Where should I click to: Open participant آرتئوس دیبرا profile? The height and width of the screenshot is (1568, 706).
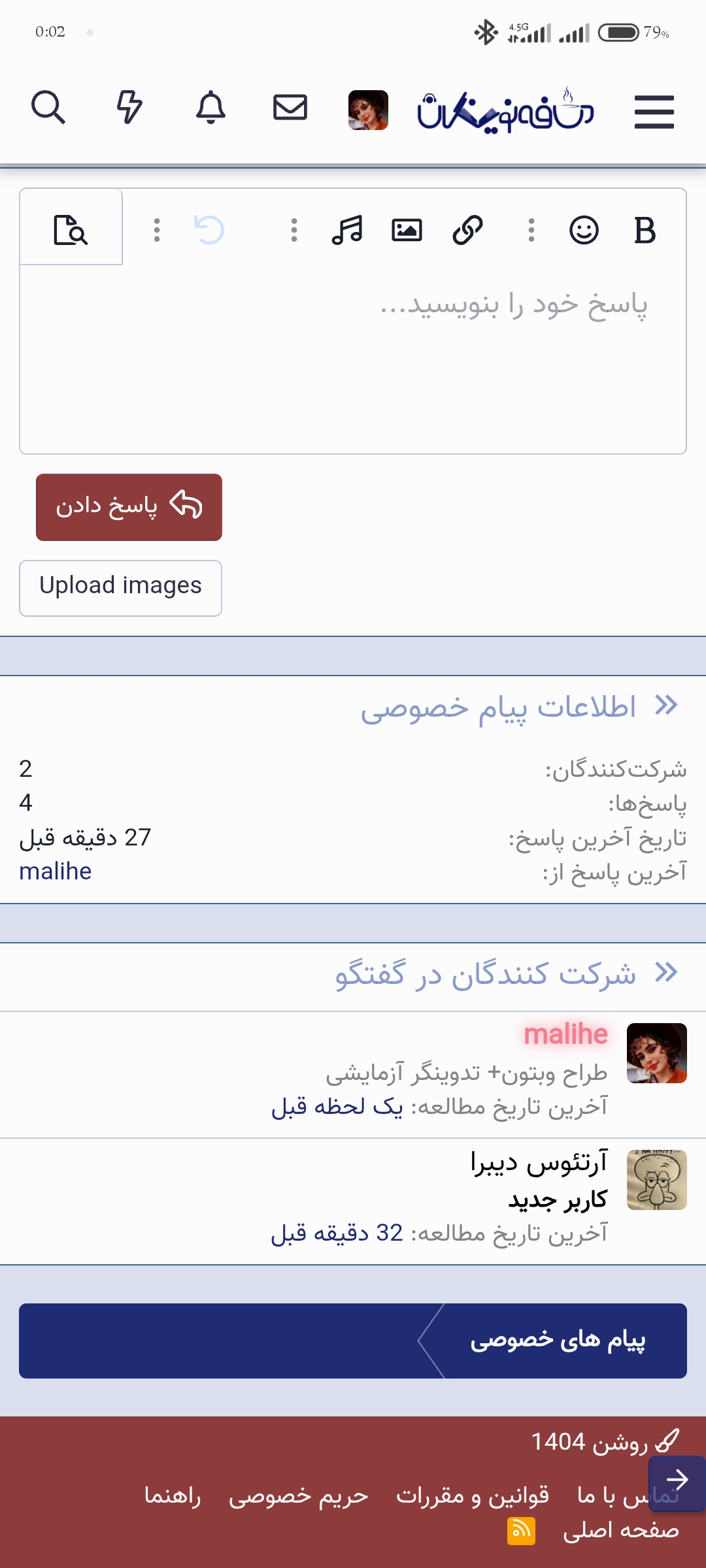pyautogui.click(x=539, y=1163)
